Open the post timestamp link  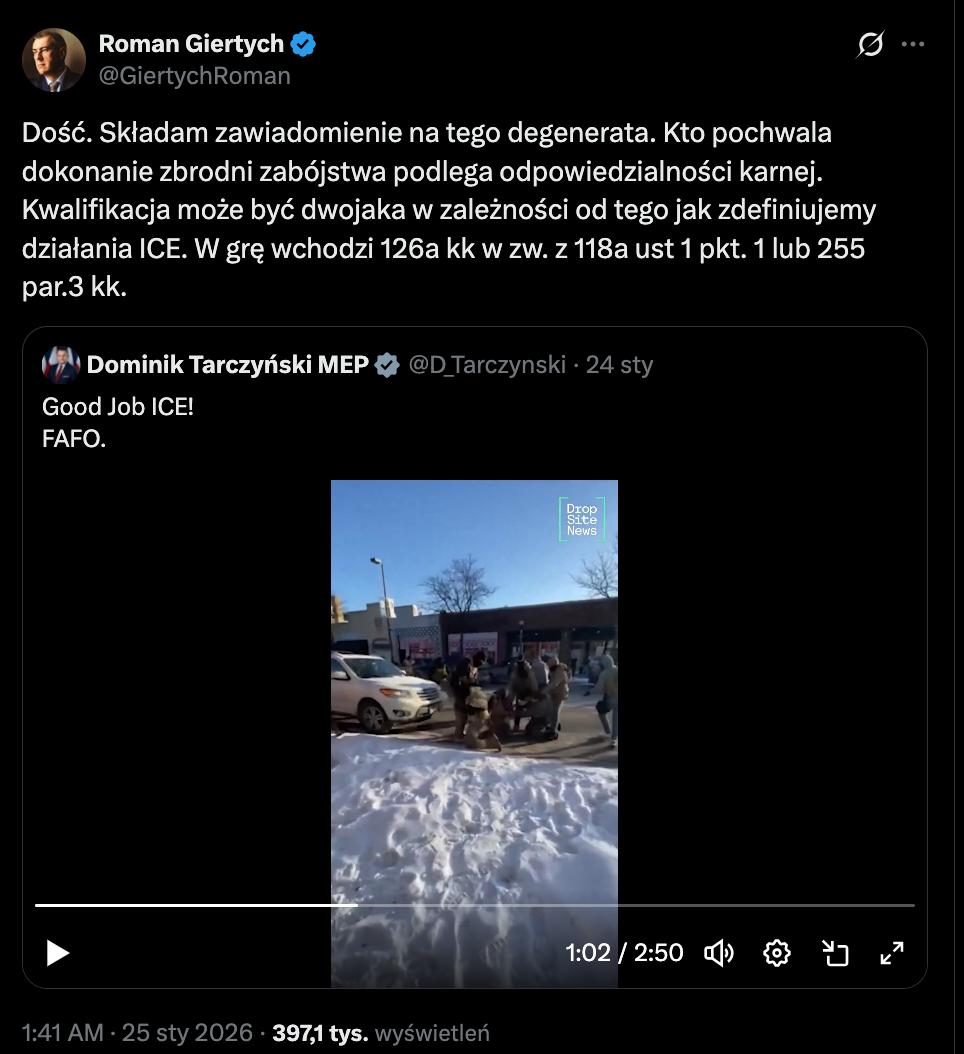tap(137, 1032)
